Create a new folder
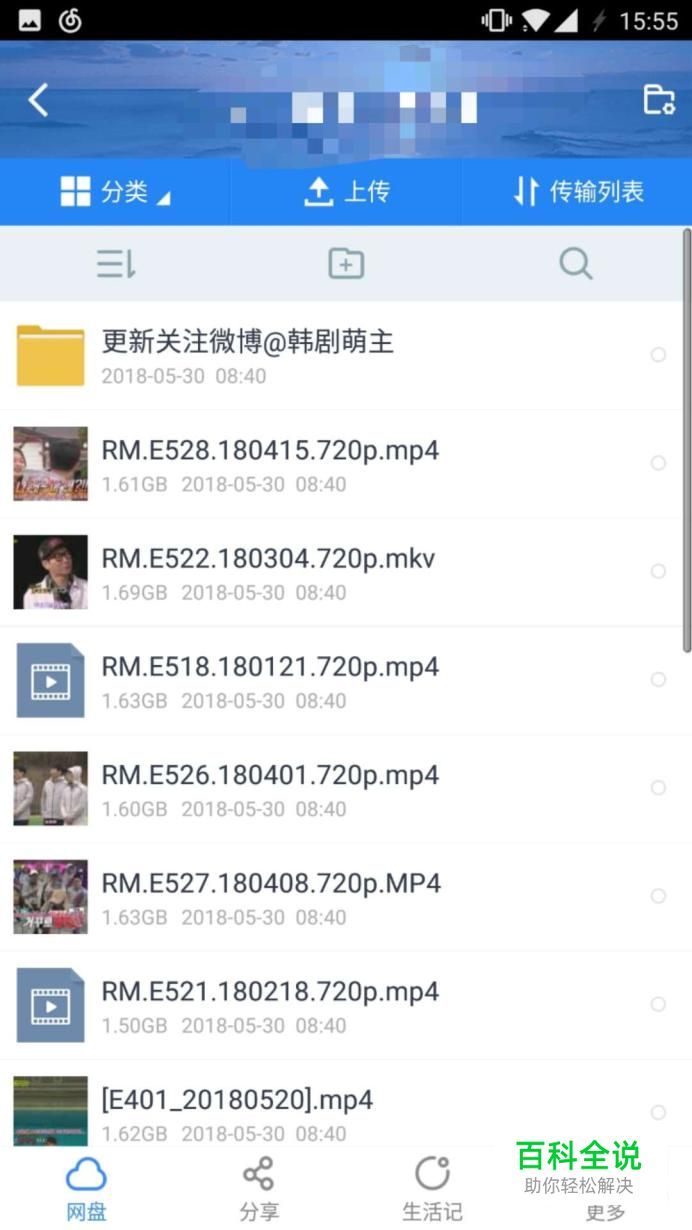Screen dimensions: 692x1230 tap(346, 264)
